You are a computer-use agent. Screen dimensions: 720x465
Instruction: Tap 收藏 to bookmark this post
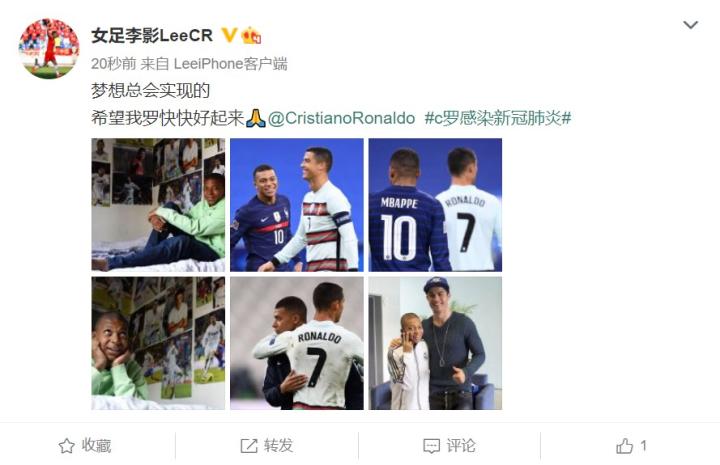pos(86,446)
